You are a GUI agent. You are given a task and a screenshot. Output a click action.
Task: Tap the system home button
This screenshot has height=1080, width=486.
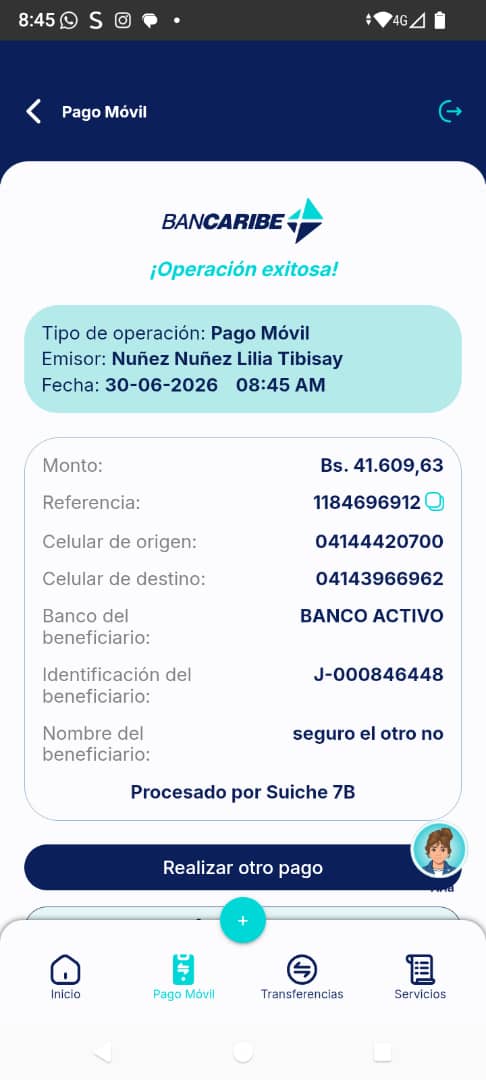(242, 1052)
